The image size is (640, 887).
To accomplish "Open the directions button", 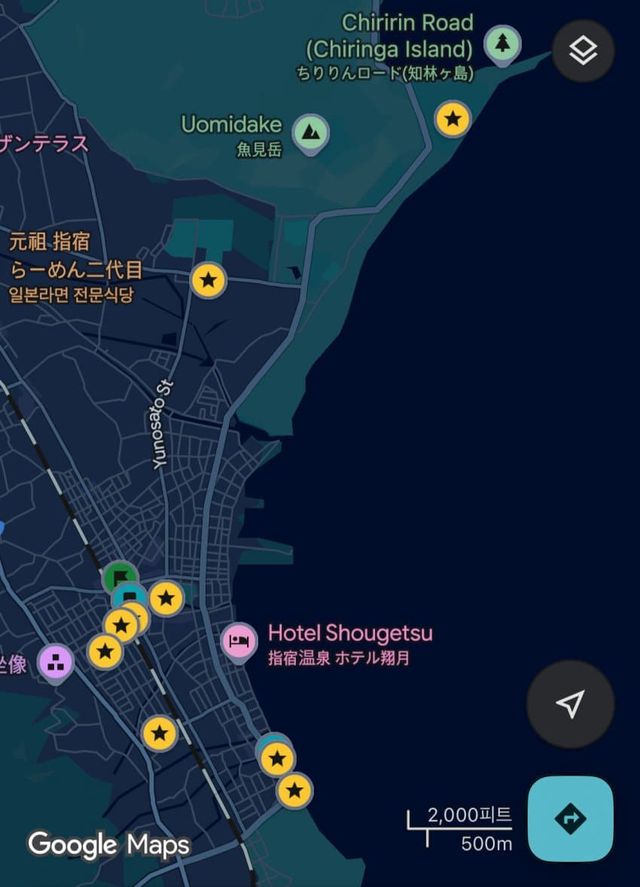I will click(570, 818).
